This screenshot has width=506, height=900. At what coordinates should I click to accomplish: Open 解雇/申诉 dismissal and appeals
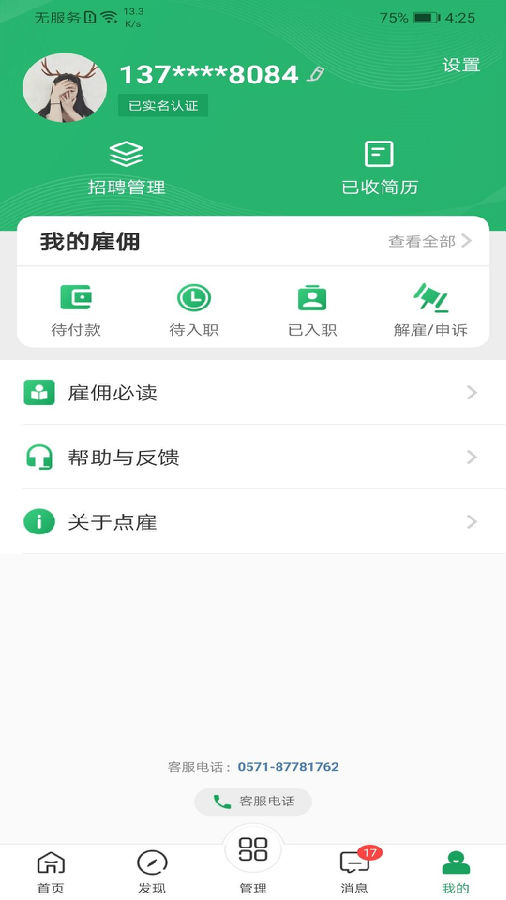430,310
